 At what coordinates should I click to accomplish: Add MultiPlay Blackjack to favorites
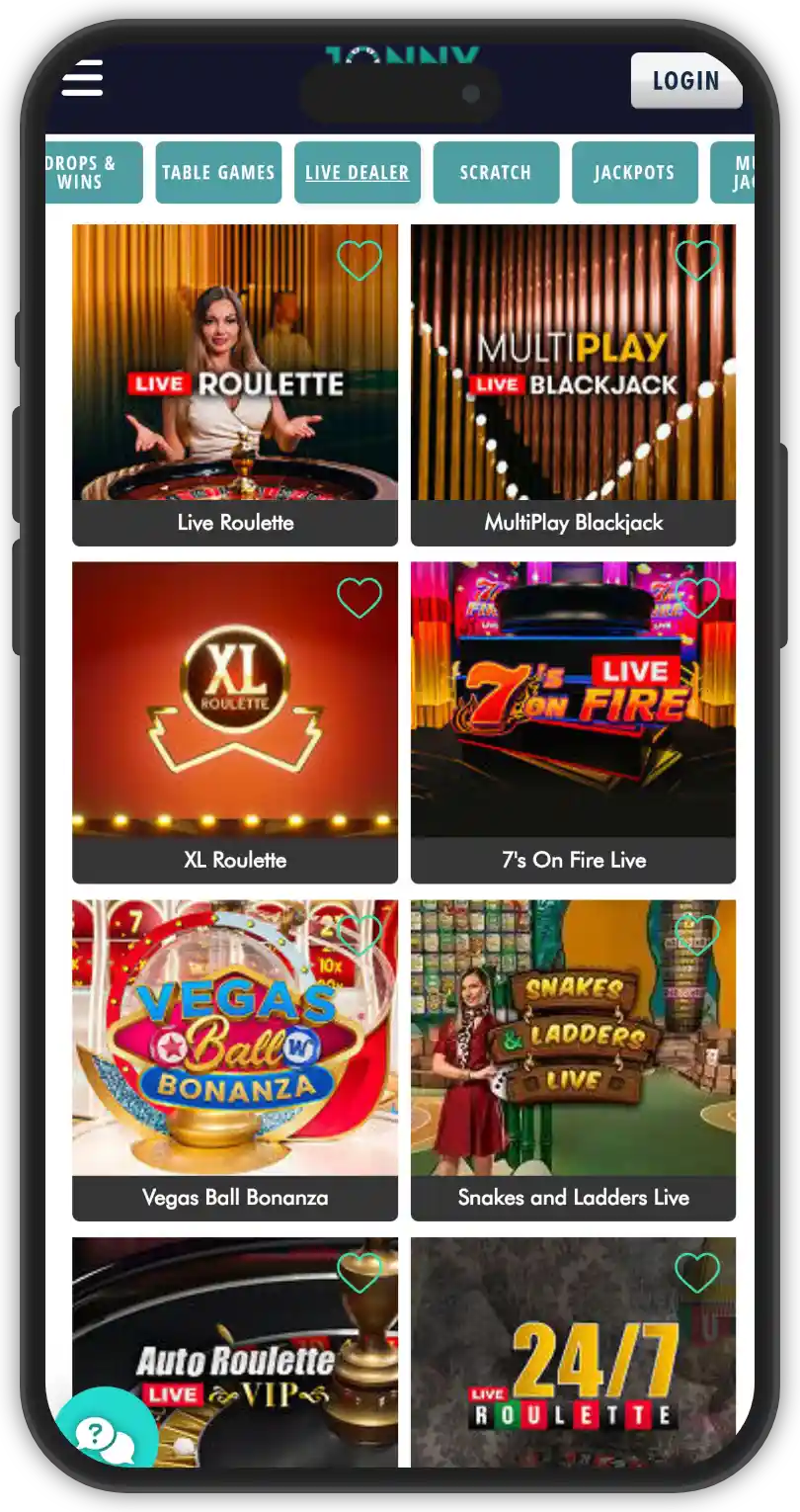[696, 261]
